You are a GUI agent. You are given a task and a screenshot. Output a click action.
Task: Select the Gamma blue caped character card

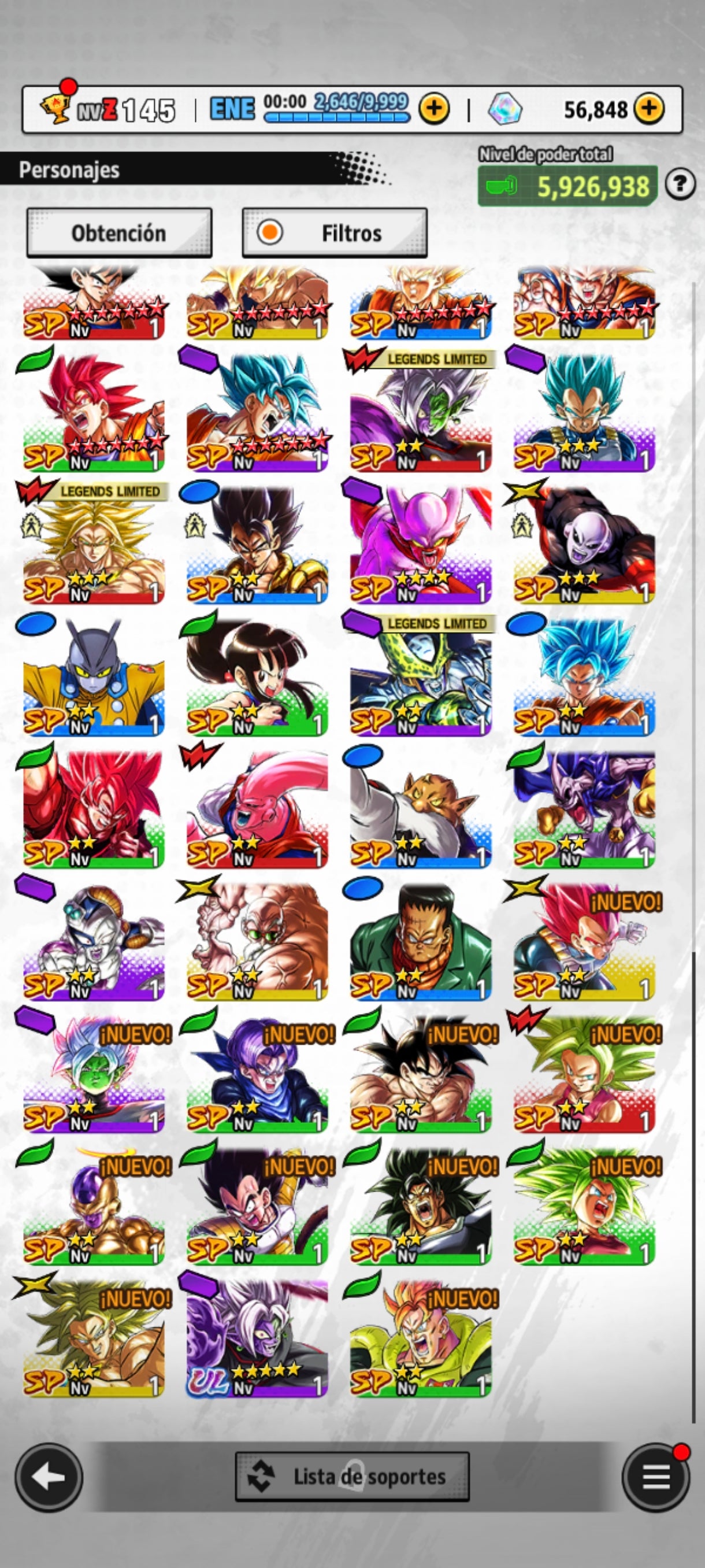point(94,677)
